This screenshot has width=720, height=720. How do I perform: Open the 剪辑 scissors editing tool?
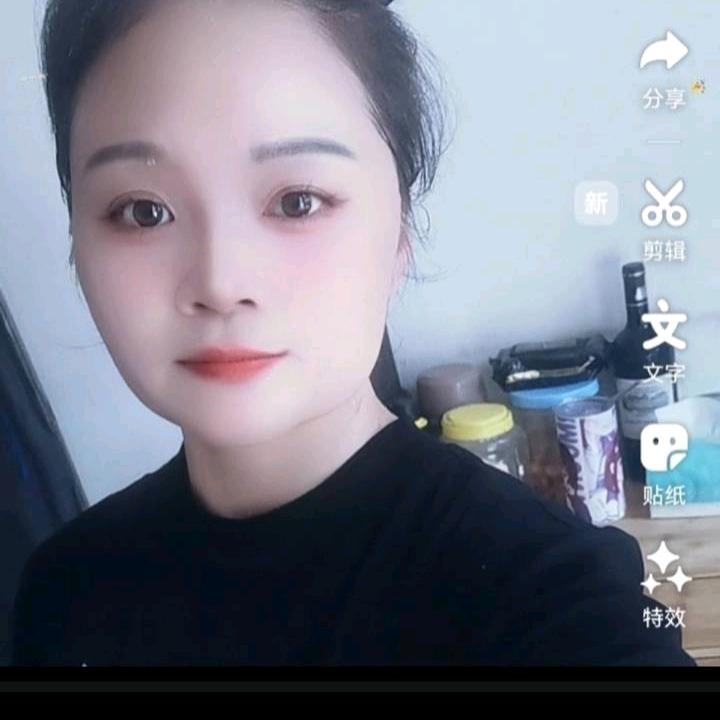664,203
